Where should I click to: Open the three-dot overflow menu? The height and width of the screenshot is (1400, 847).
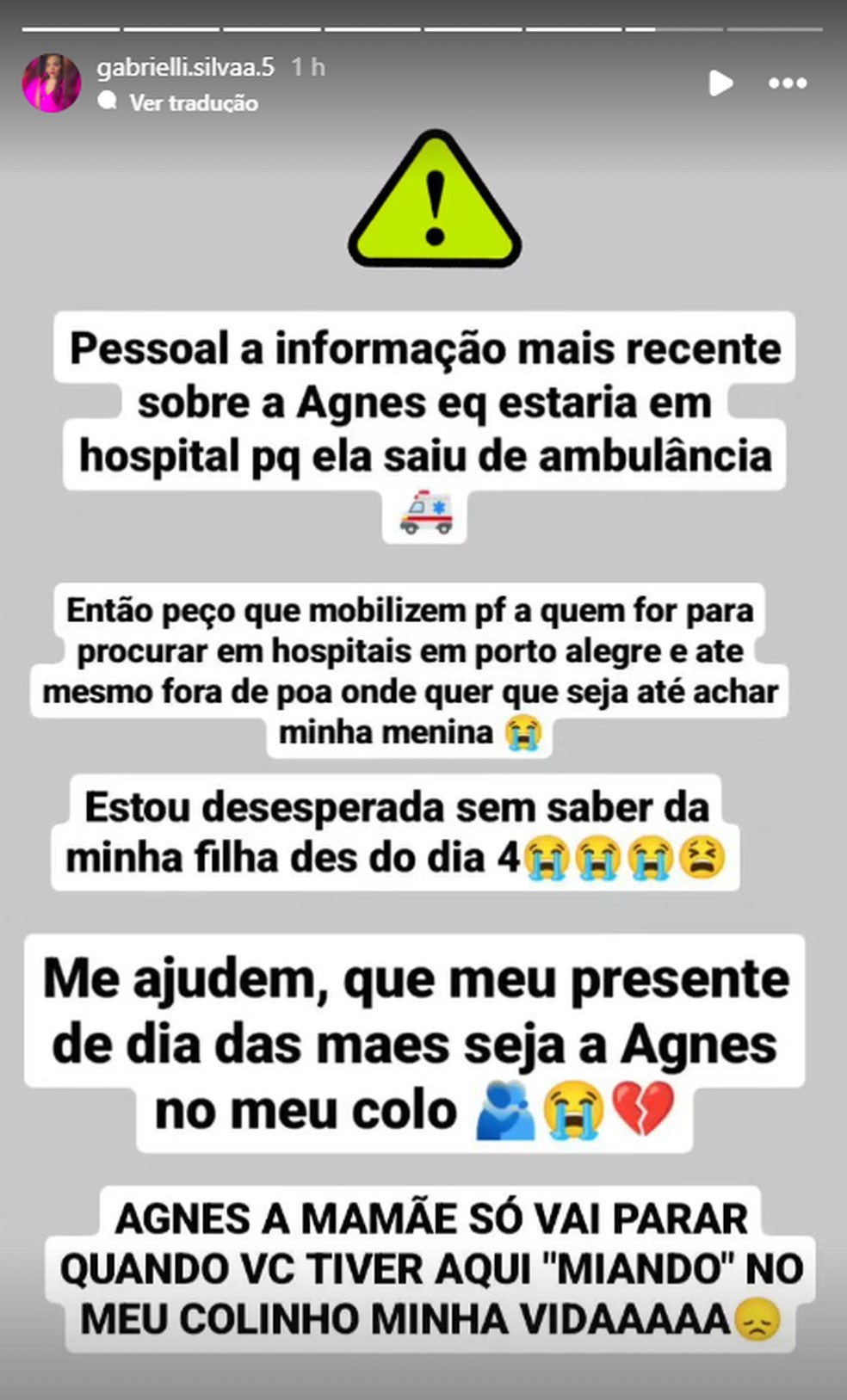coord(788,83)
